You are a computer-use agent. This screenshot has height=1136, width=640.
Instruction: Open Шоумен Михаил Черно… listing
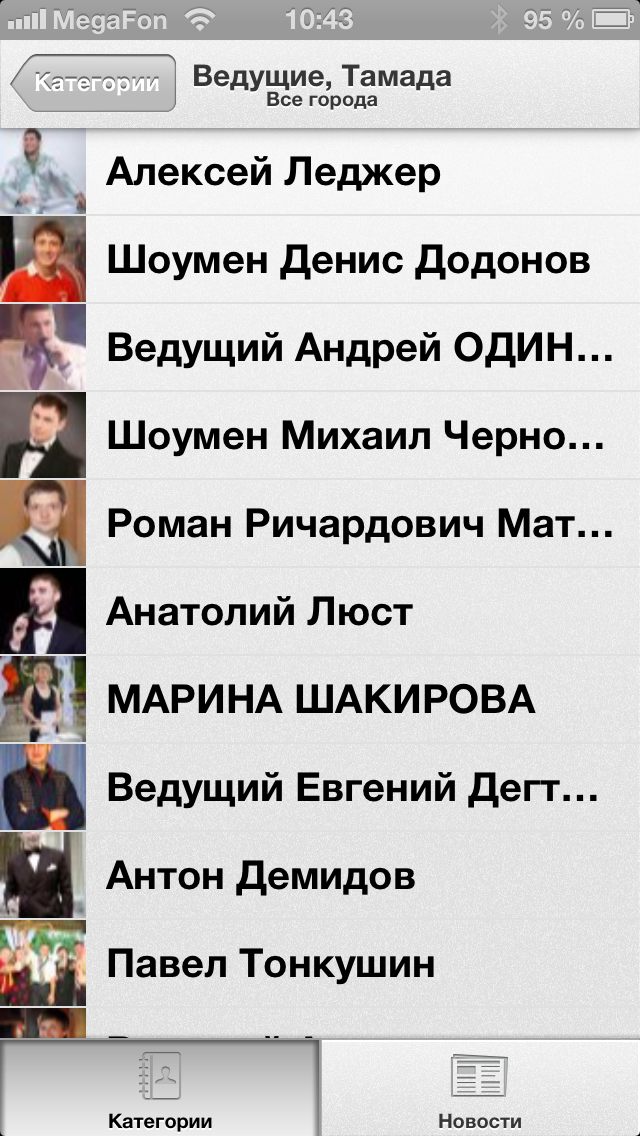[x=320, y=436]
